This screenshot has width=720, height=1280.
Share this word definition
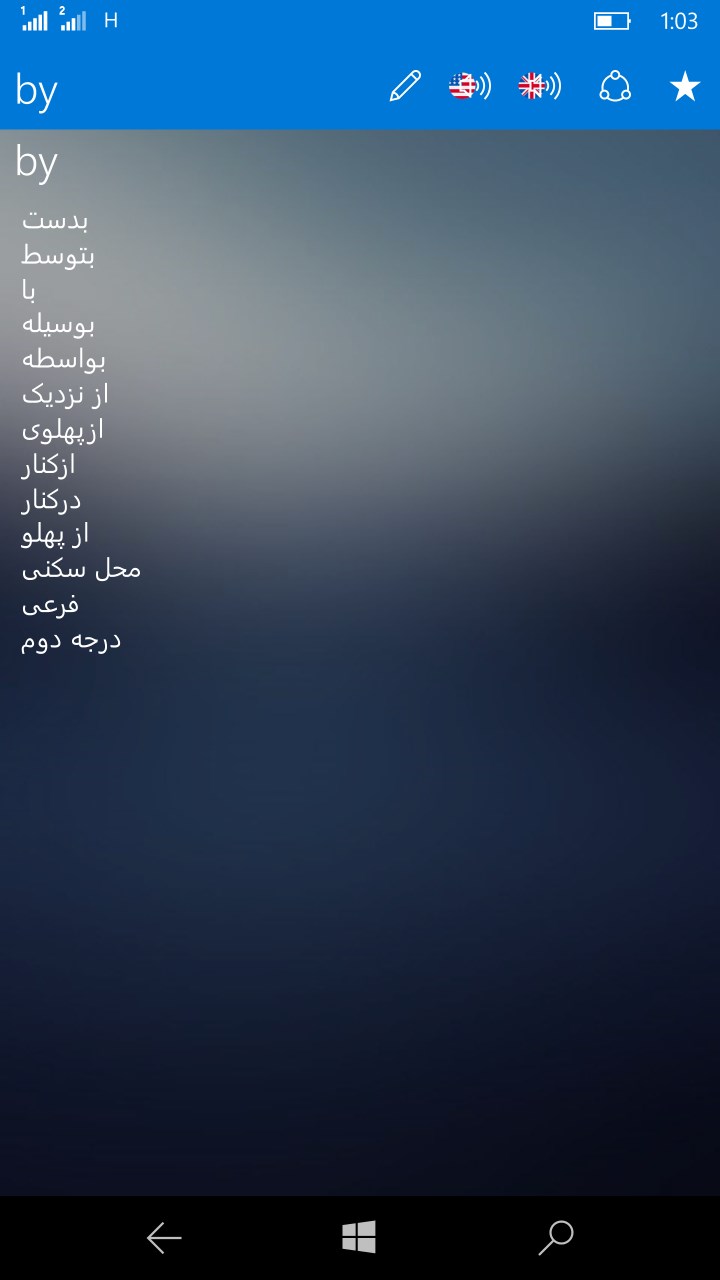pos(615,87)
